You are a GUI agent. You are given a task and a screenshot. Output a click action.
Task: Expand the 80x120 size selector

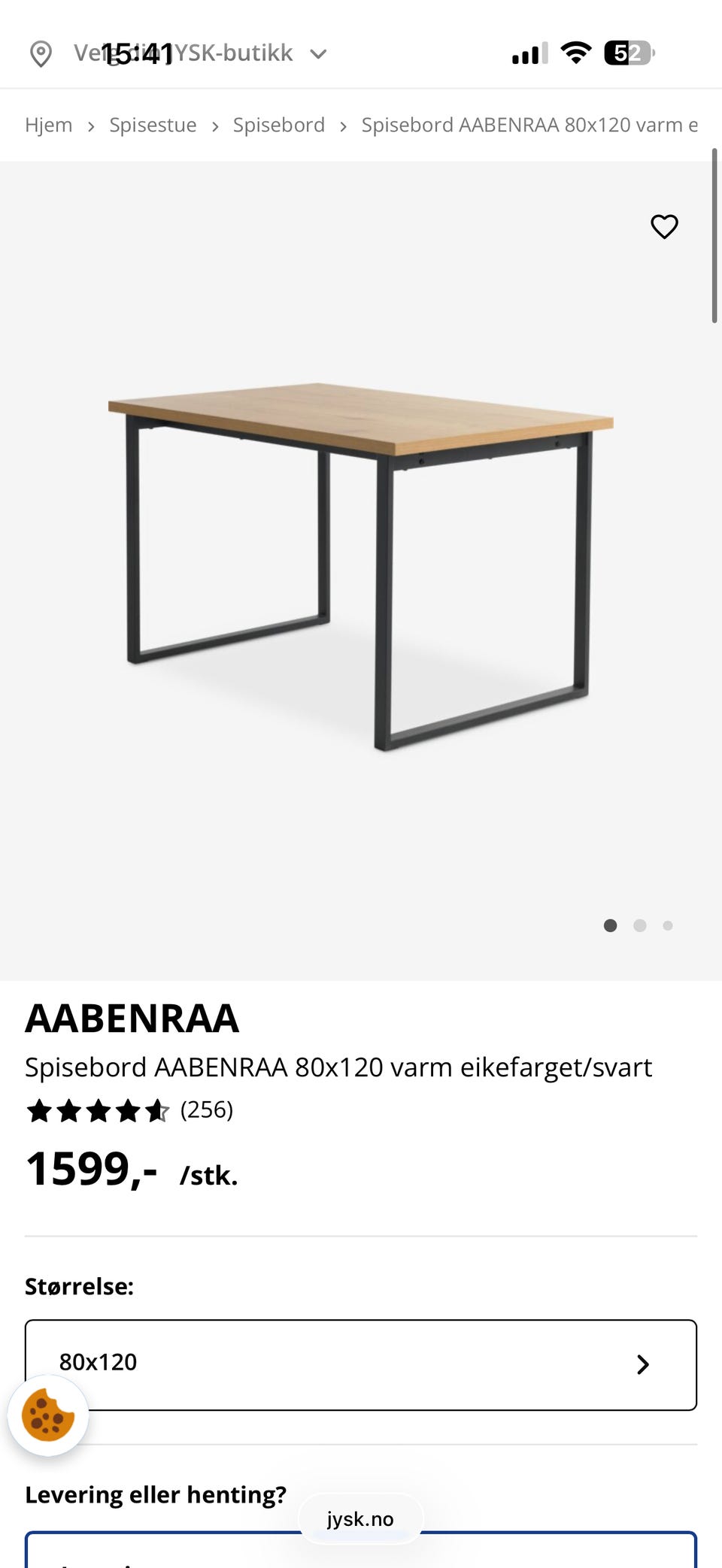point(361,1364)
